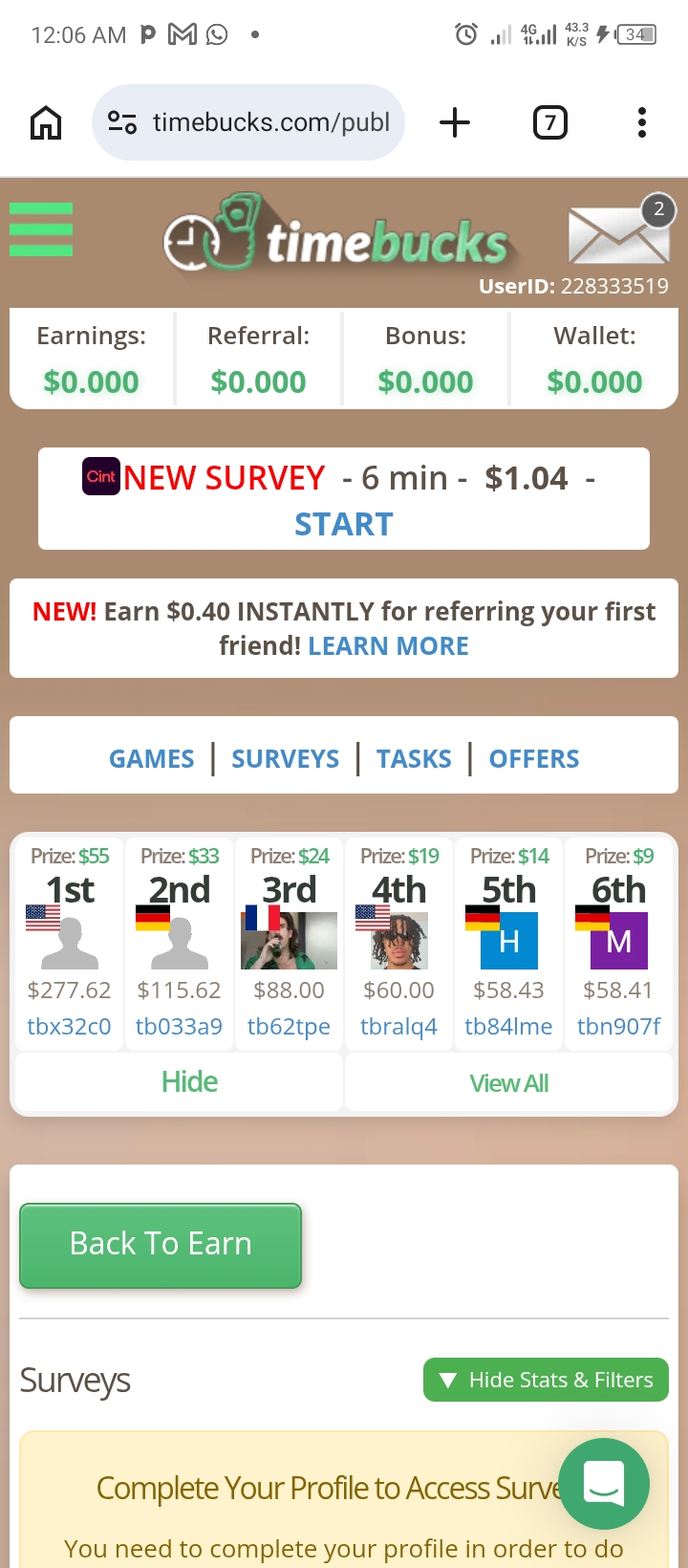Viewport: 688px width, 1568px height.
Task: Open the mail inbox envelope
Action: click(x=618, y=234)
